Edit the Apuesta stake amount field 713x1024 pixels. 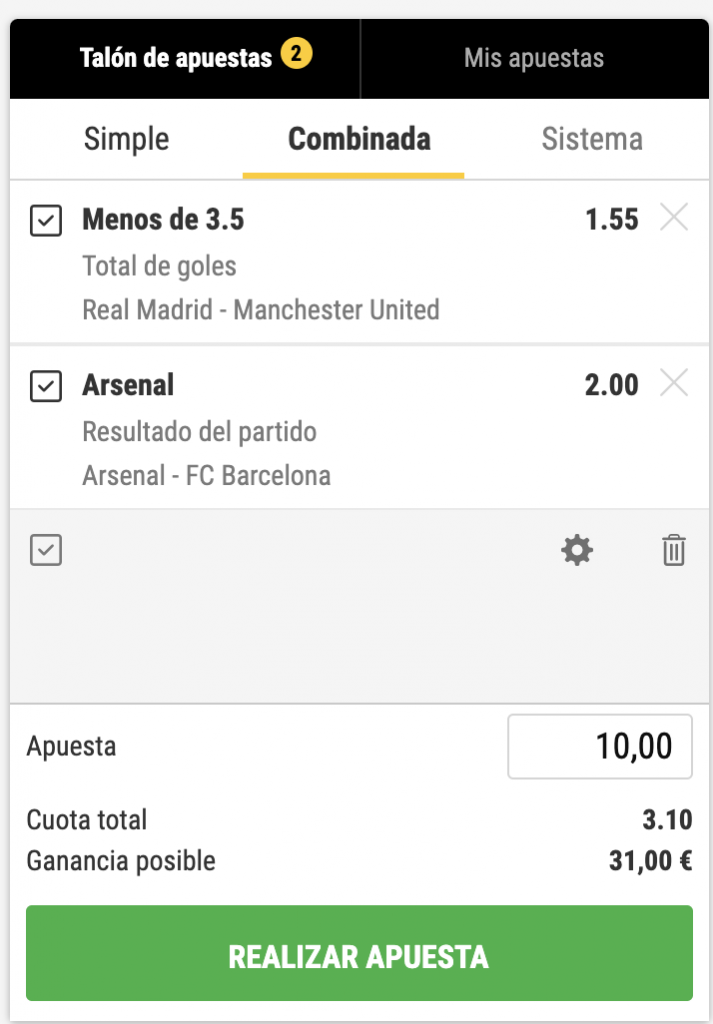pos(600,746)
